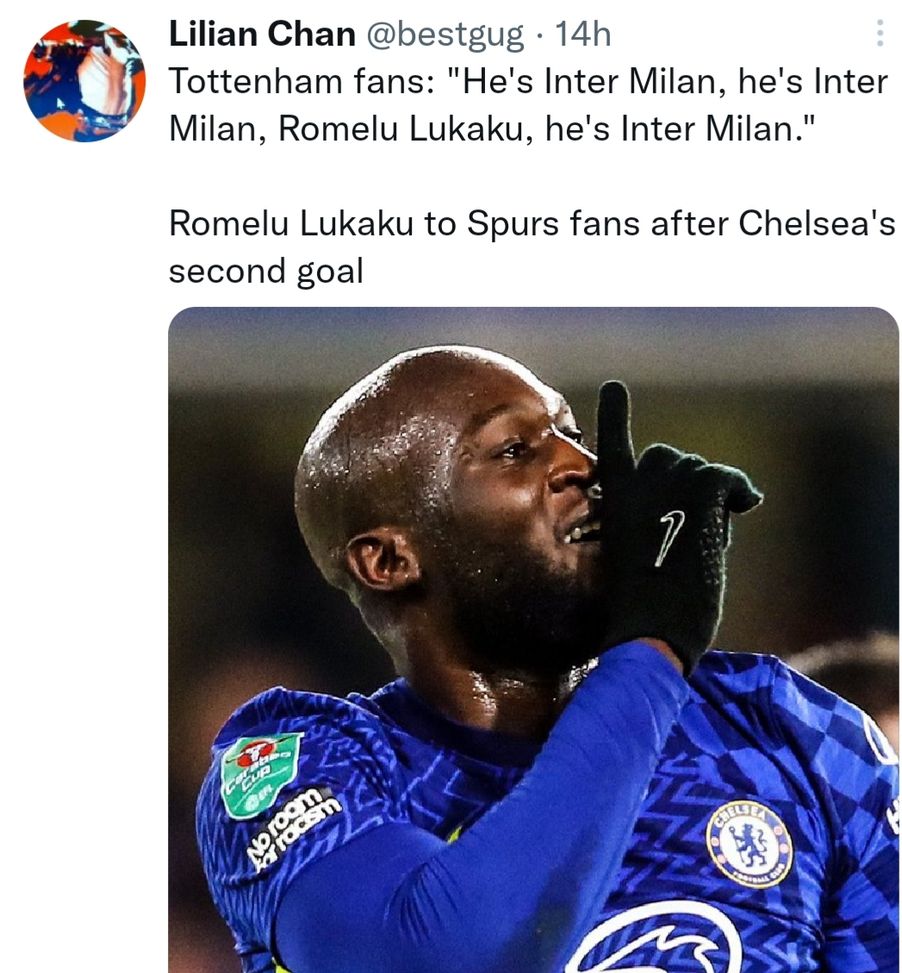
Task: Click the EFL mark under the cup badge
Action: (x=262, y=793)
